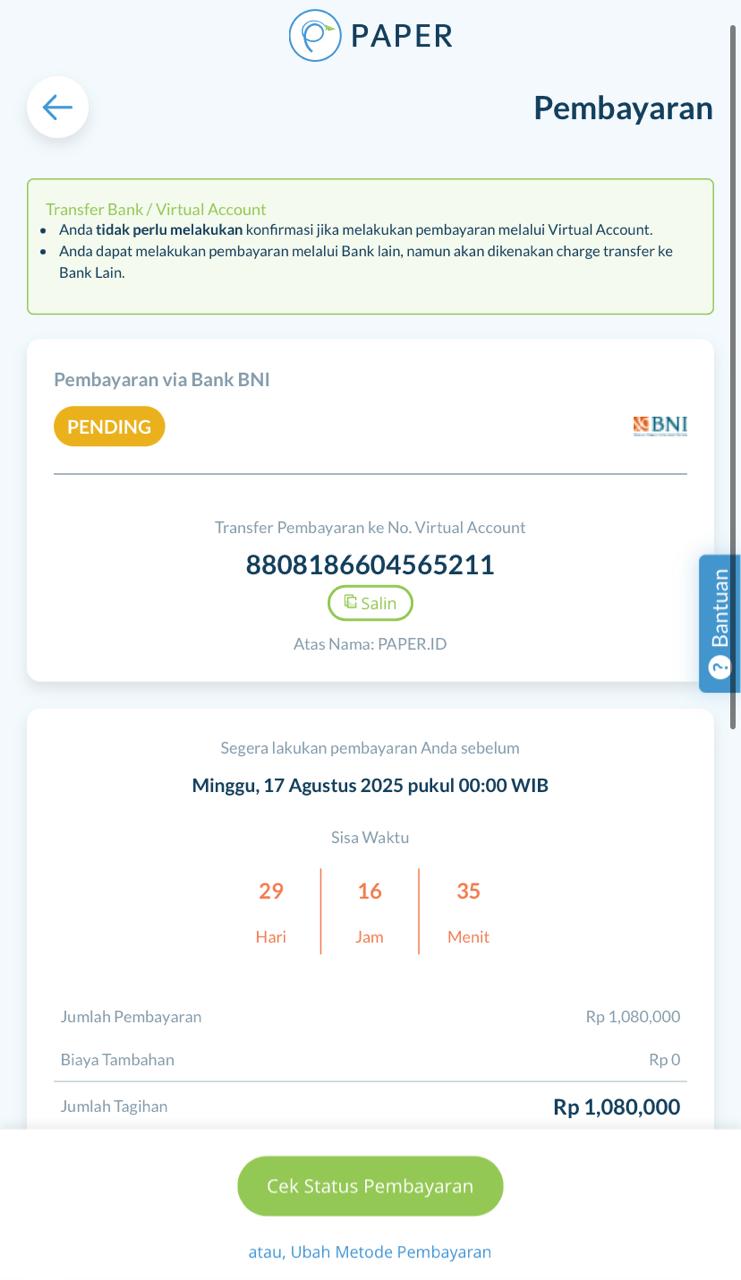
Task: Tap Cek Status Pembayaran
Action: pyautogui.click(x=370, y=1186)
